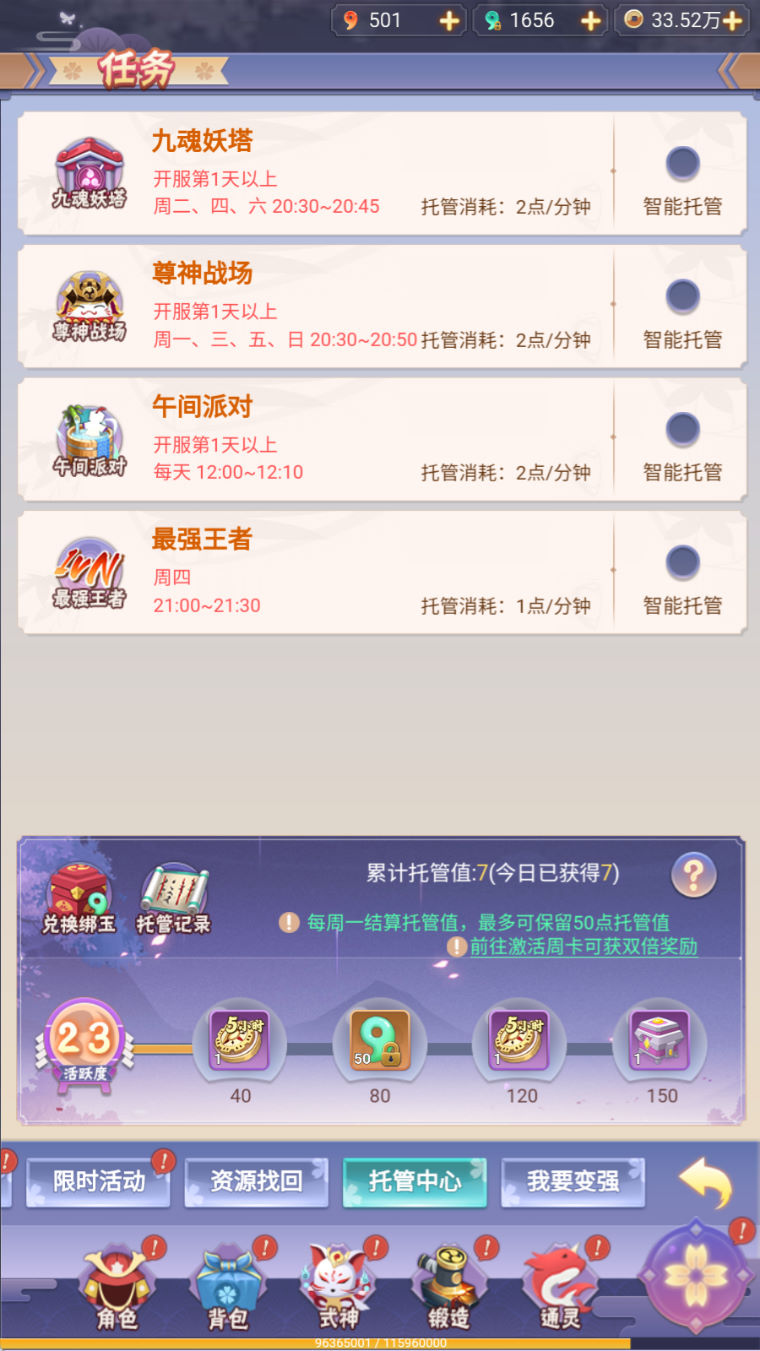760x1351 pixels.
Task: Go back with the yellow return arrow
Action: [x=706, y=1182]
